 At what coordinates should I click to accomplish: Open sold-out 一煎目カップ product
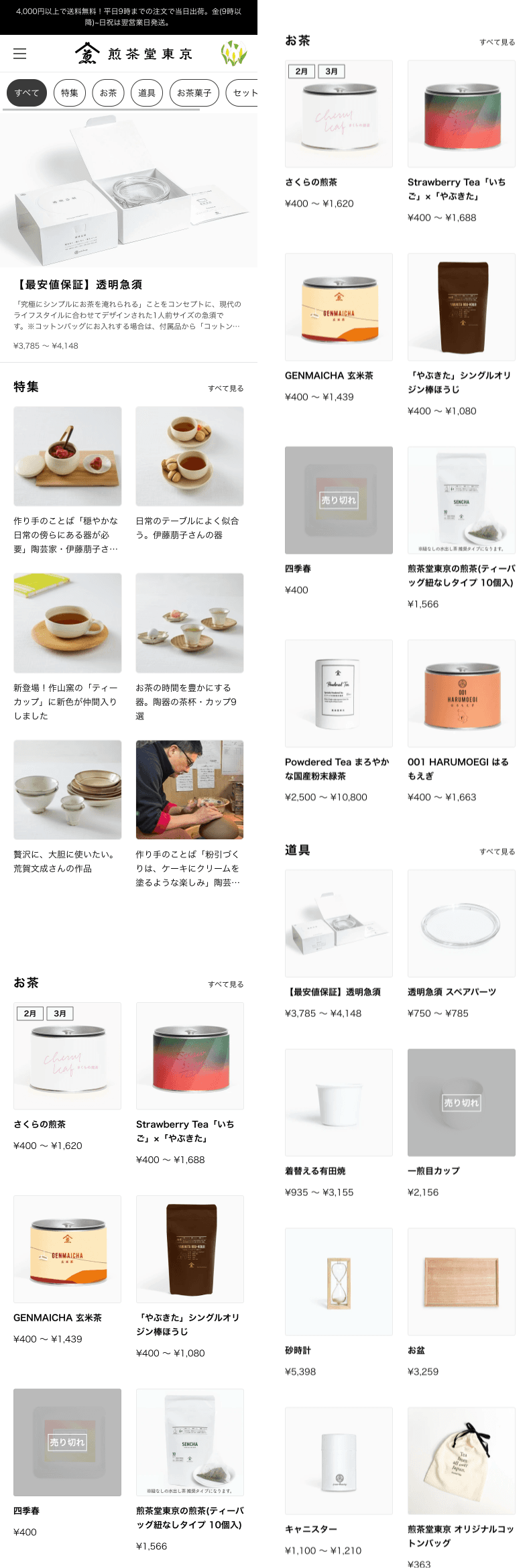pyautogui.click(x=461, y=1102)
